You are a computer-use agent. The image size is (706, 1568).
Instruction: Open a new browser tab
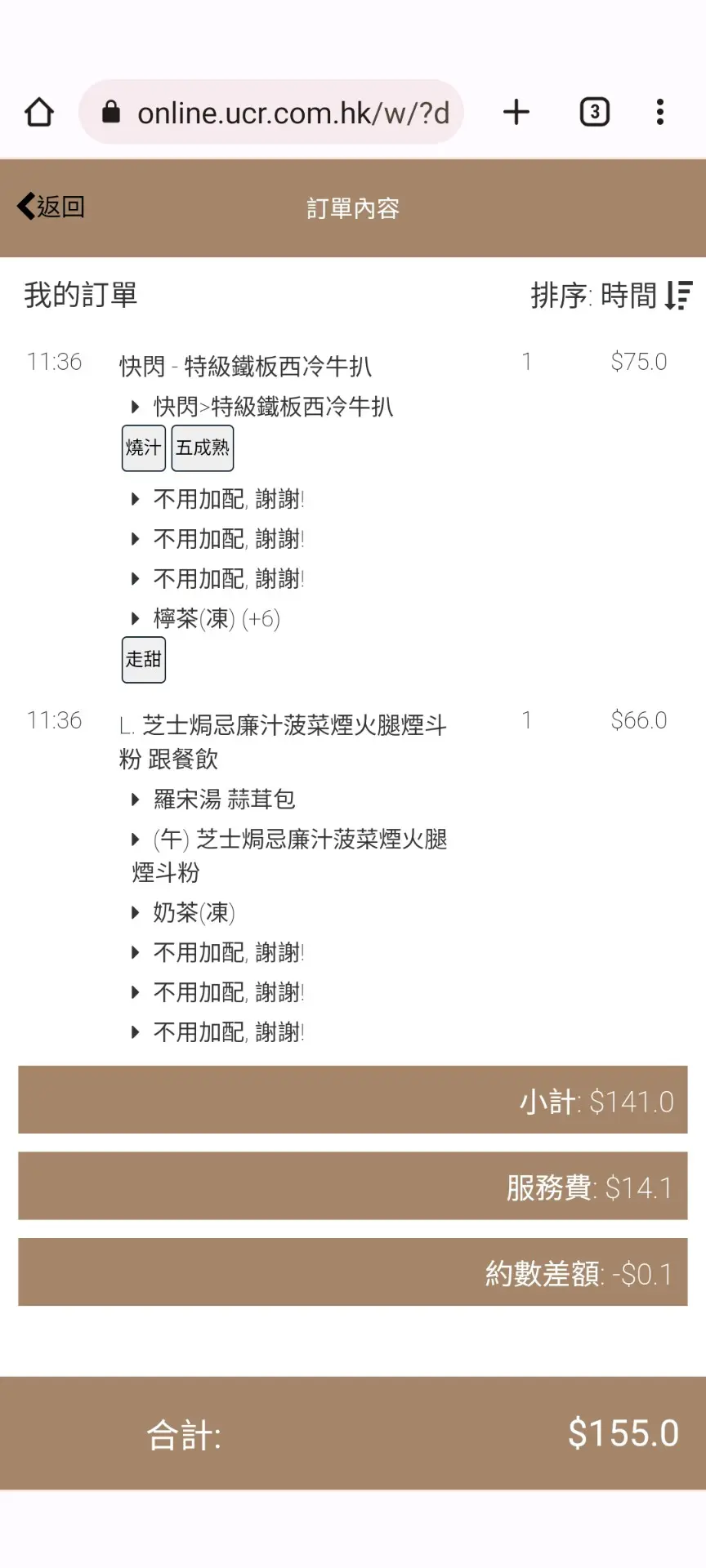pyautogui.click(x=516, y=112)
